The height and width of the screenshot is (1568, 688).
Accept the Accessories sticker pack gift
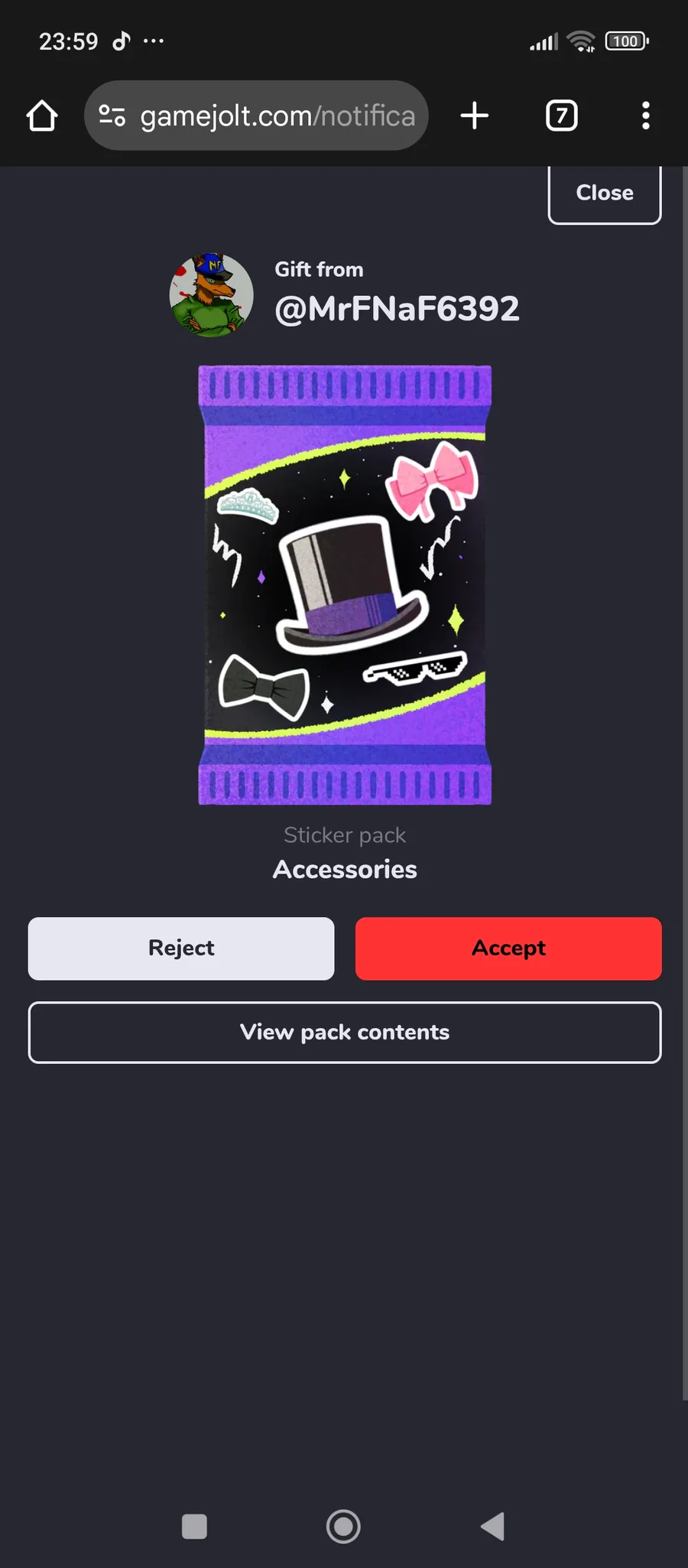[508, 948]
